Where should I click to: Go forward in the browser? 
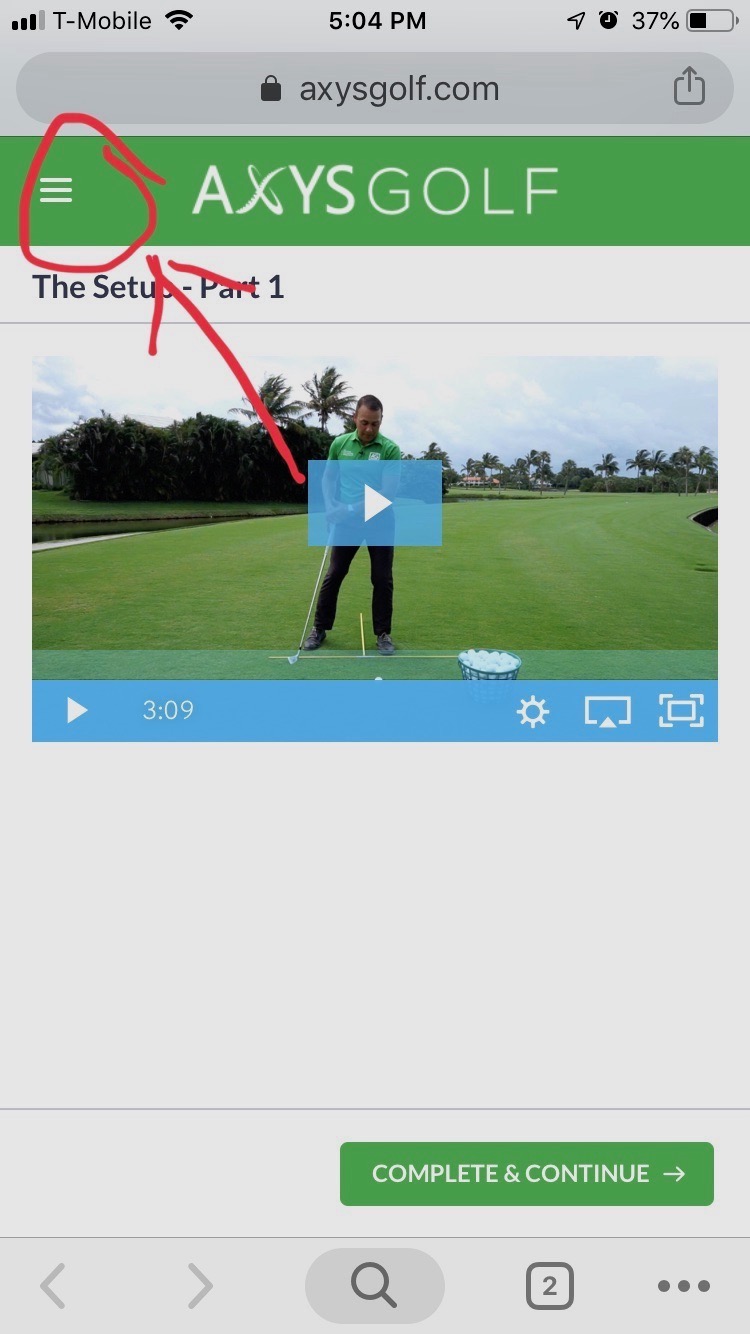pos(200,1286)
